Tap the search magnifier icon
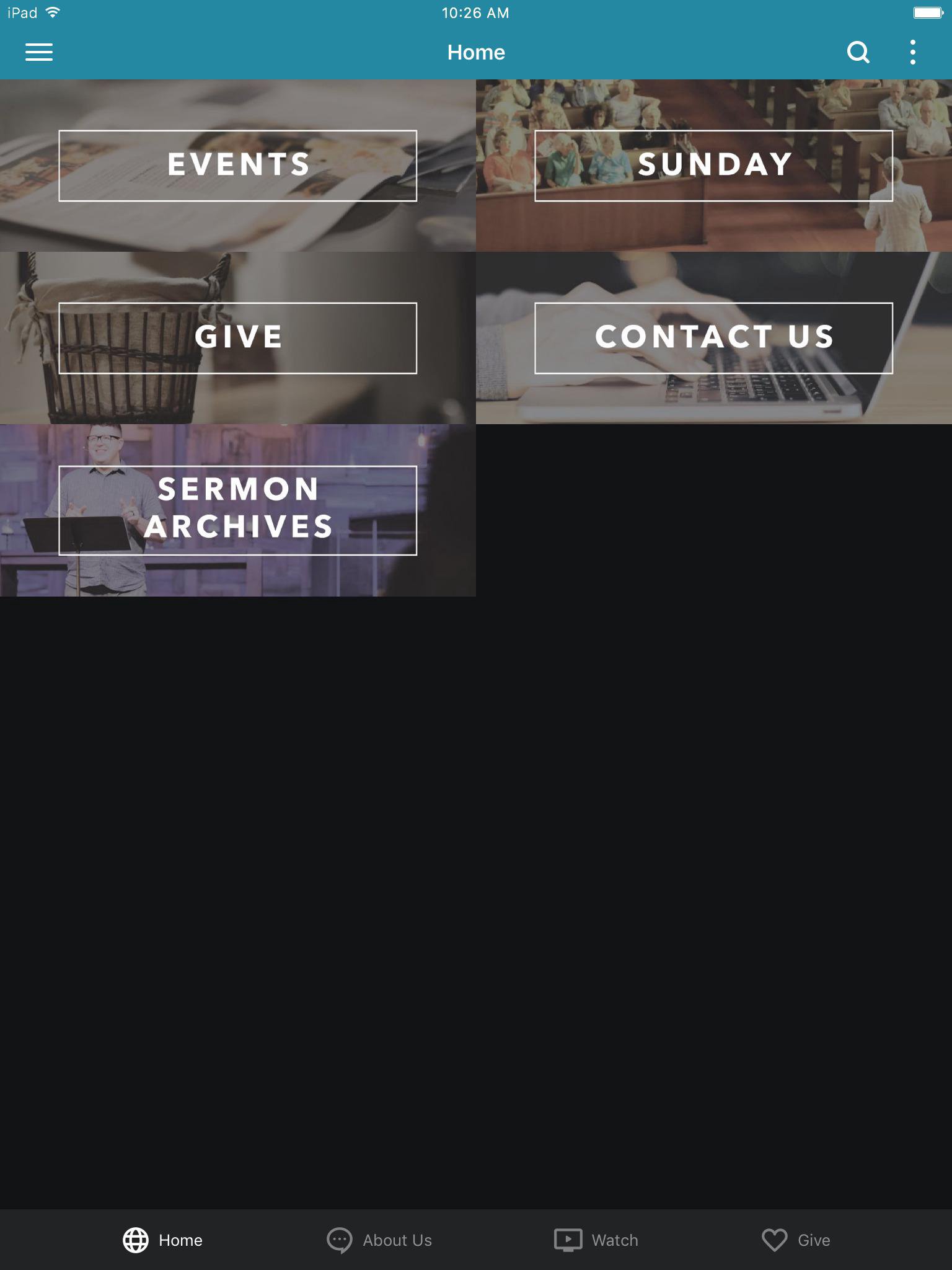 (858, 52)
